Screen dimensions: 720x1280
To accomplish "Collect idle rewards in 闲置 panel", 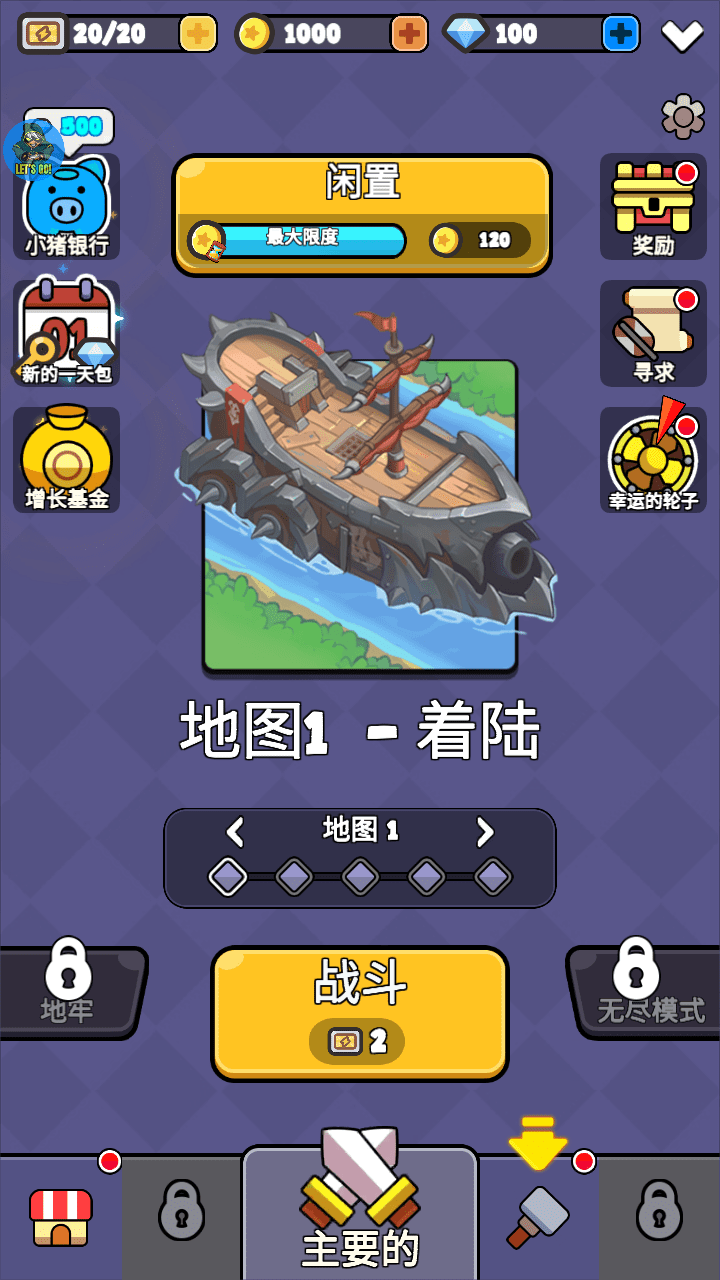I will pyautogui.click(x=362, y=215).
